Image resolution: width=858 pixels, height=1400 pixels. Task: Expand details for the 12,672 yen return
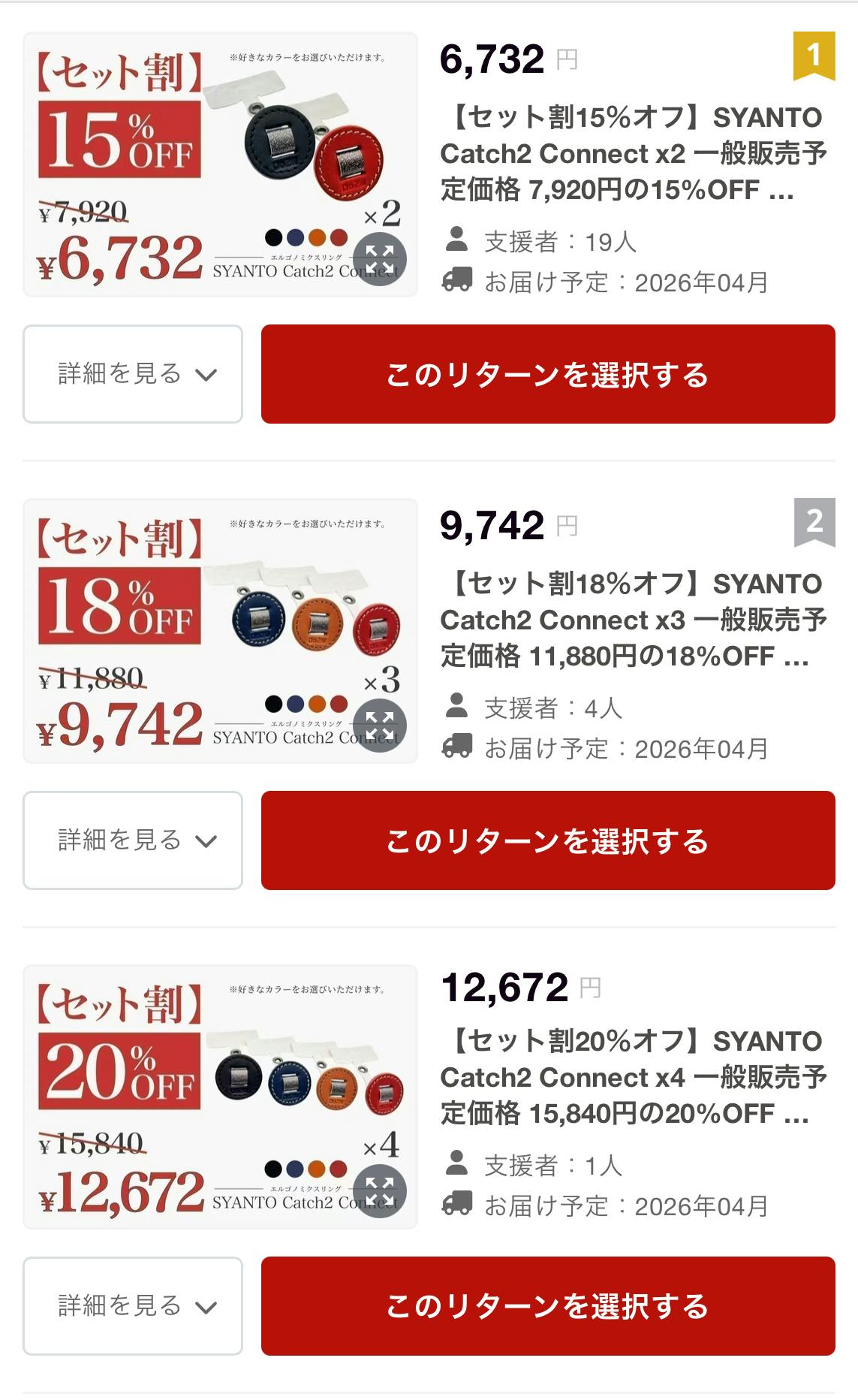[x=133, y=1306]
